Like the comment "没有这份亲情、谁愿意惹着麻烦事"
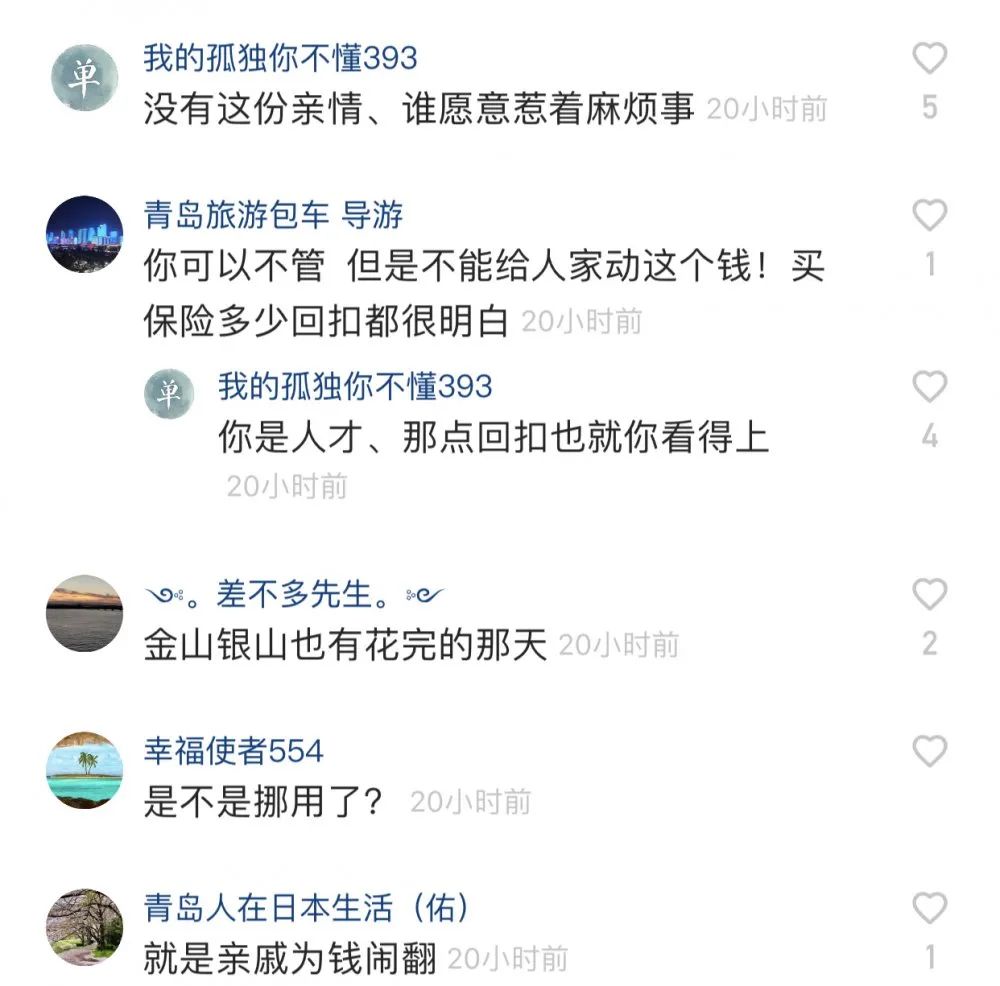Image resolution: width=1000 pixels, height=986 pixels. [x=929, y=60]
